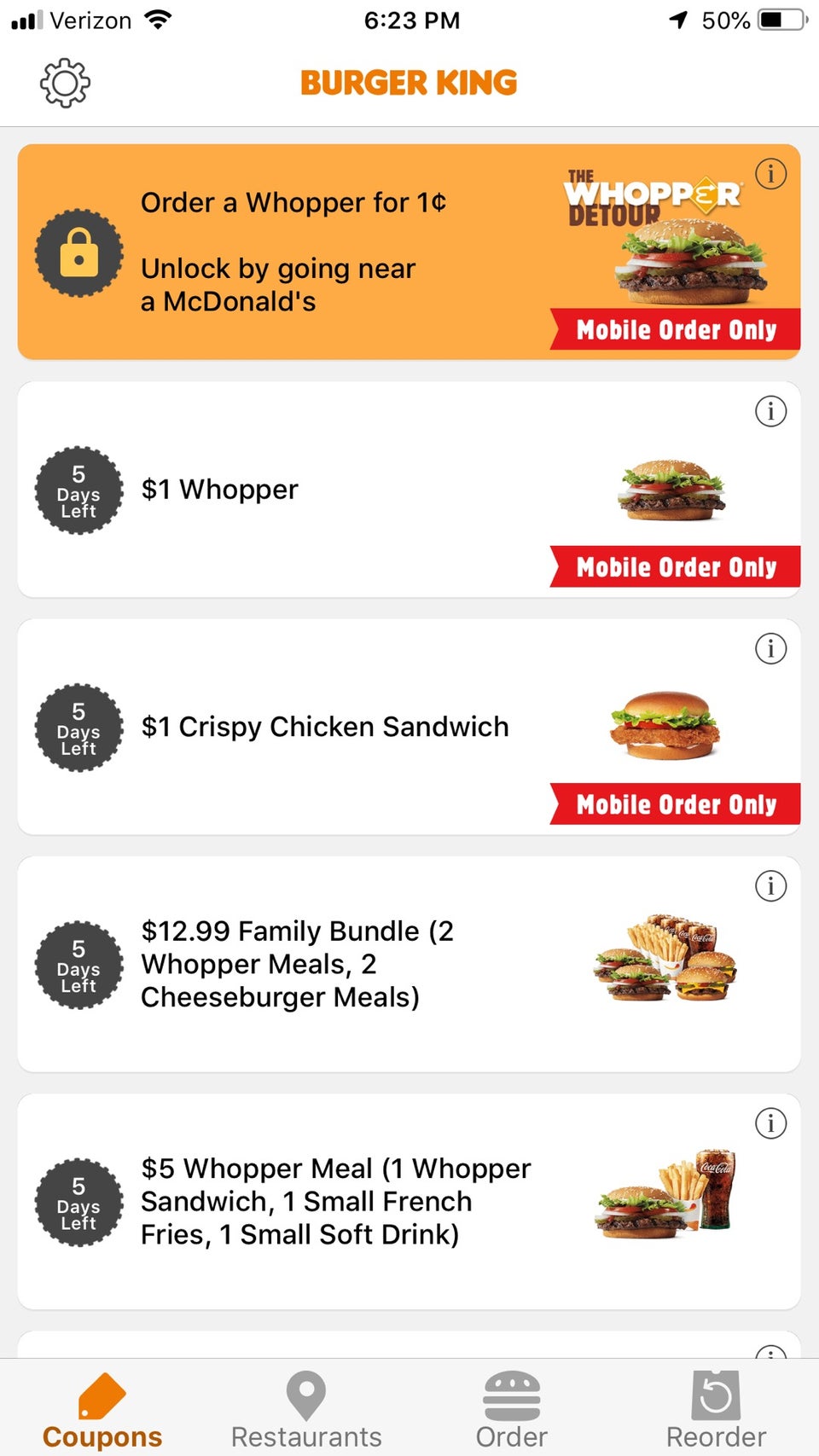Tap info icon on $5 Whopper Meal
This screenshot has height=1456, width=819.
point(770,1123)
